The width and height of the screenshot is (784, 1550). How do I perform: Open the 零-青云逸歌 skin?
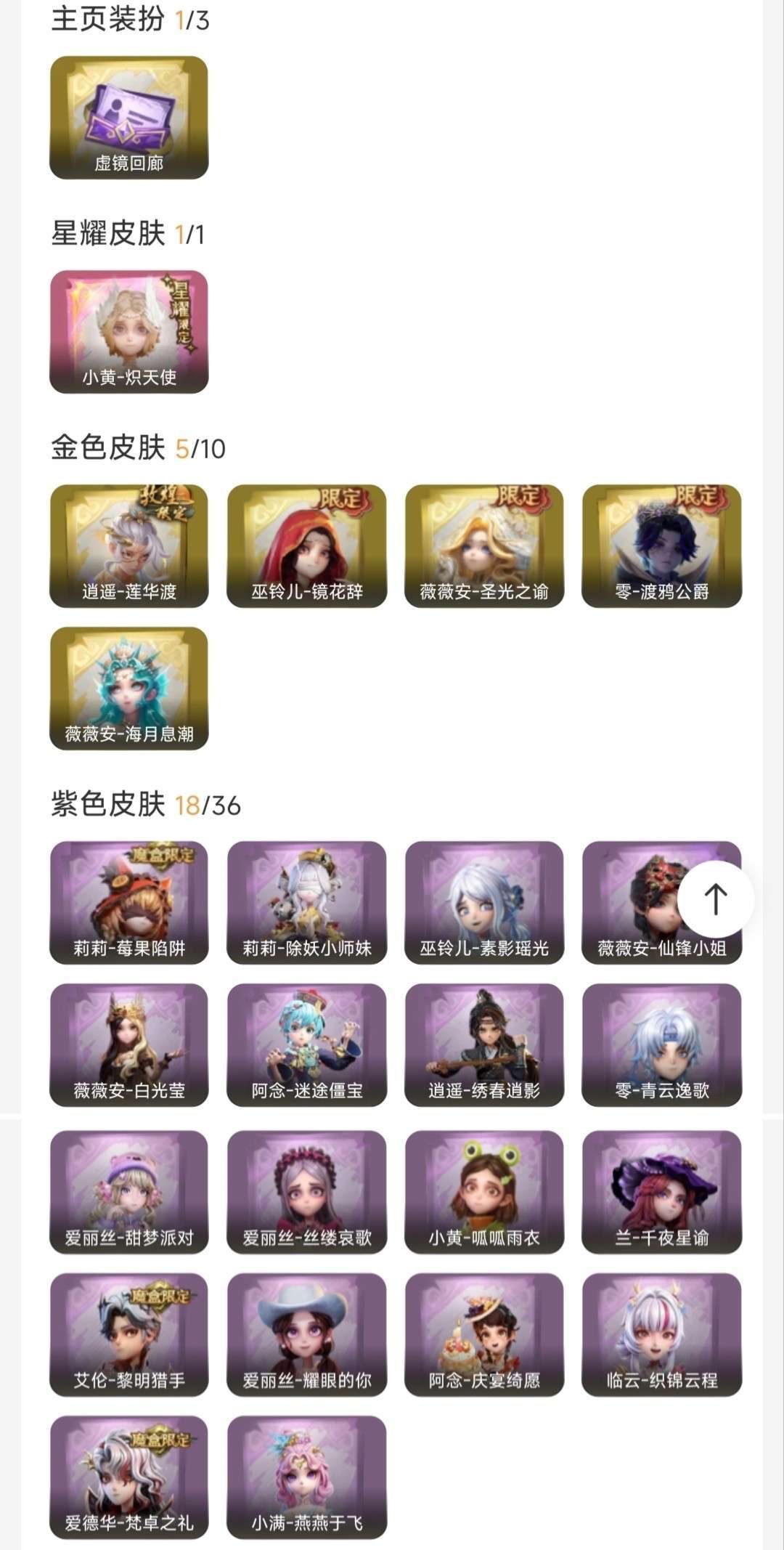(x=661, y=1045)
